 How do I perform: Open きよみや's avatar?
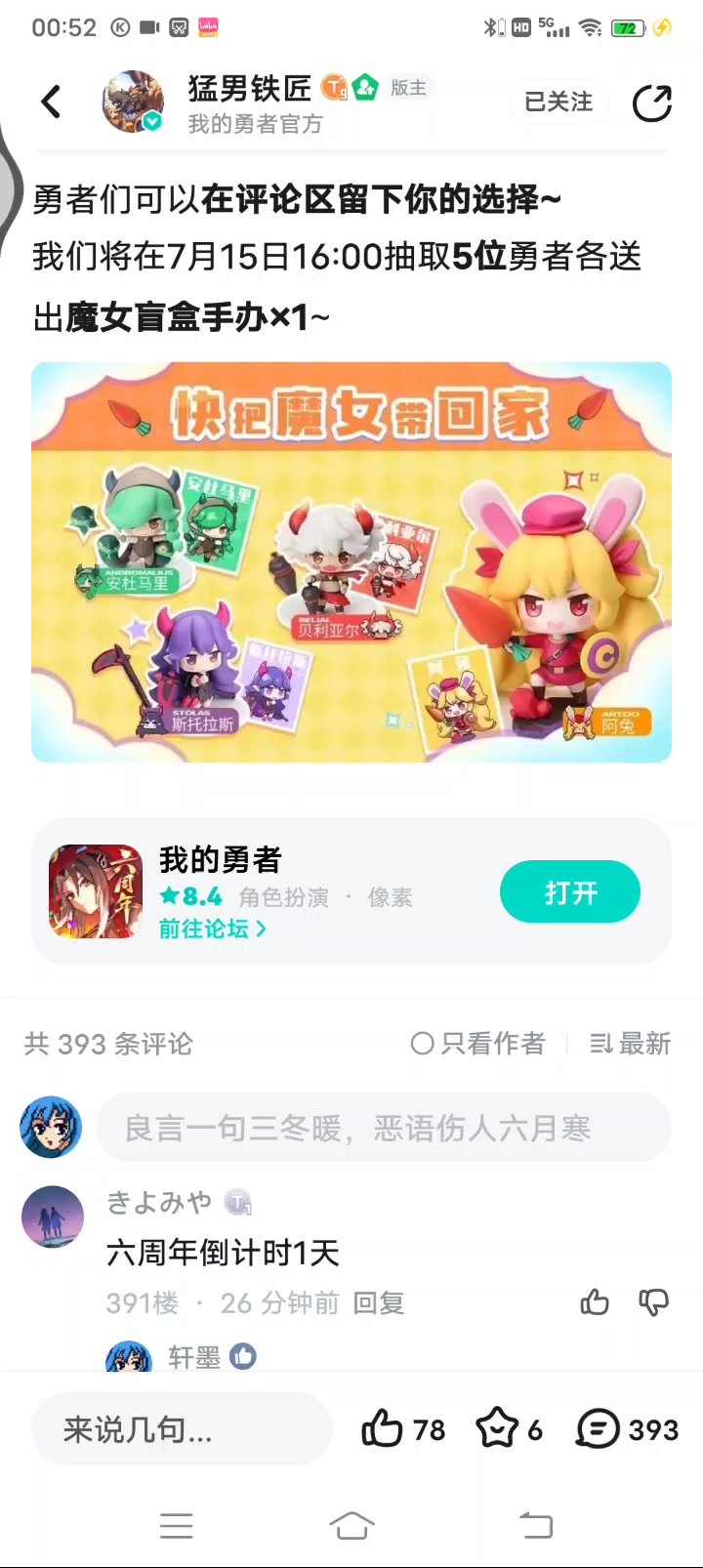click(53, 1217)
